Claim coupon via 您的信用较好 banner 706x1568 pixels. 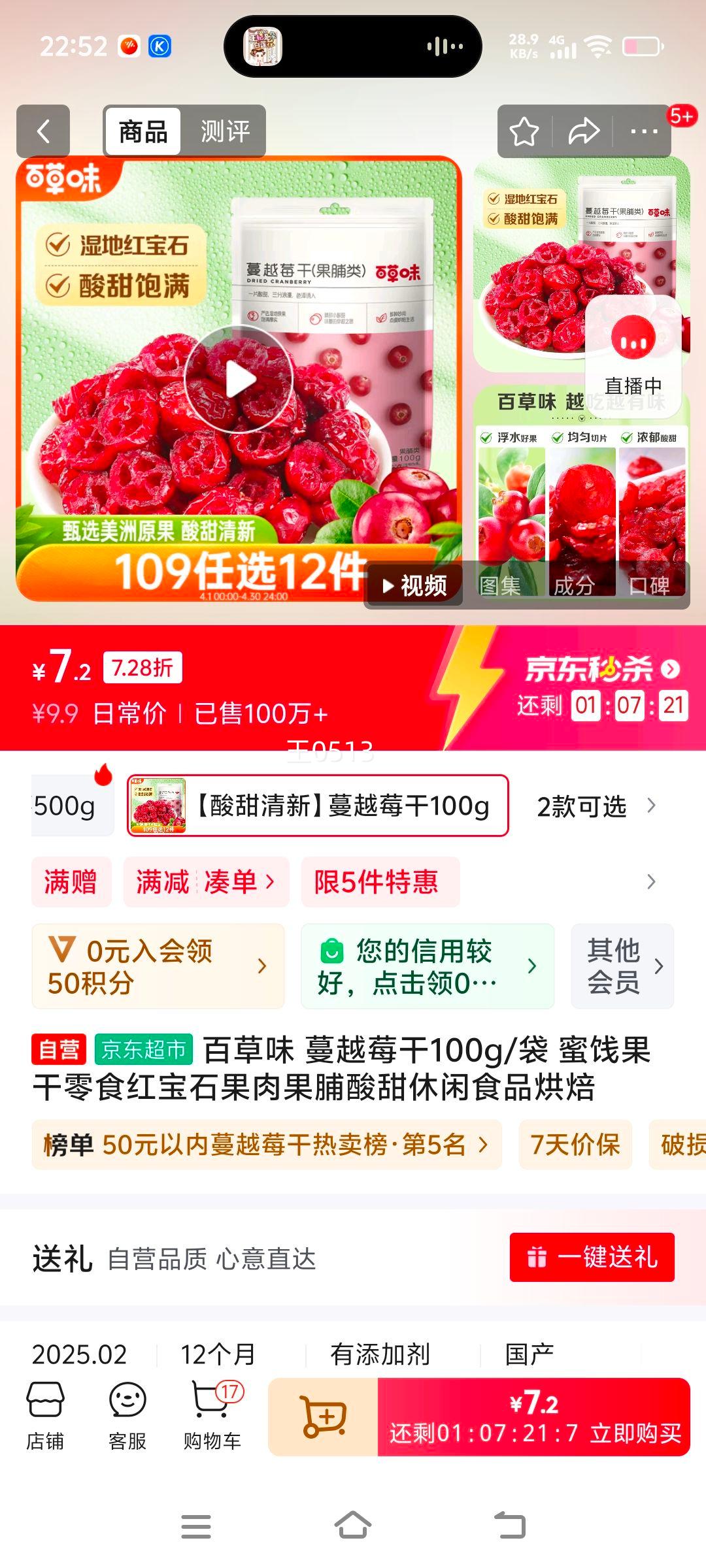tap(428, 966)
